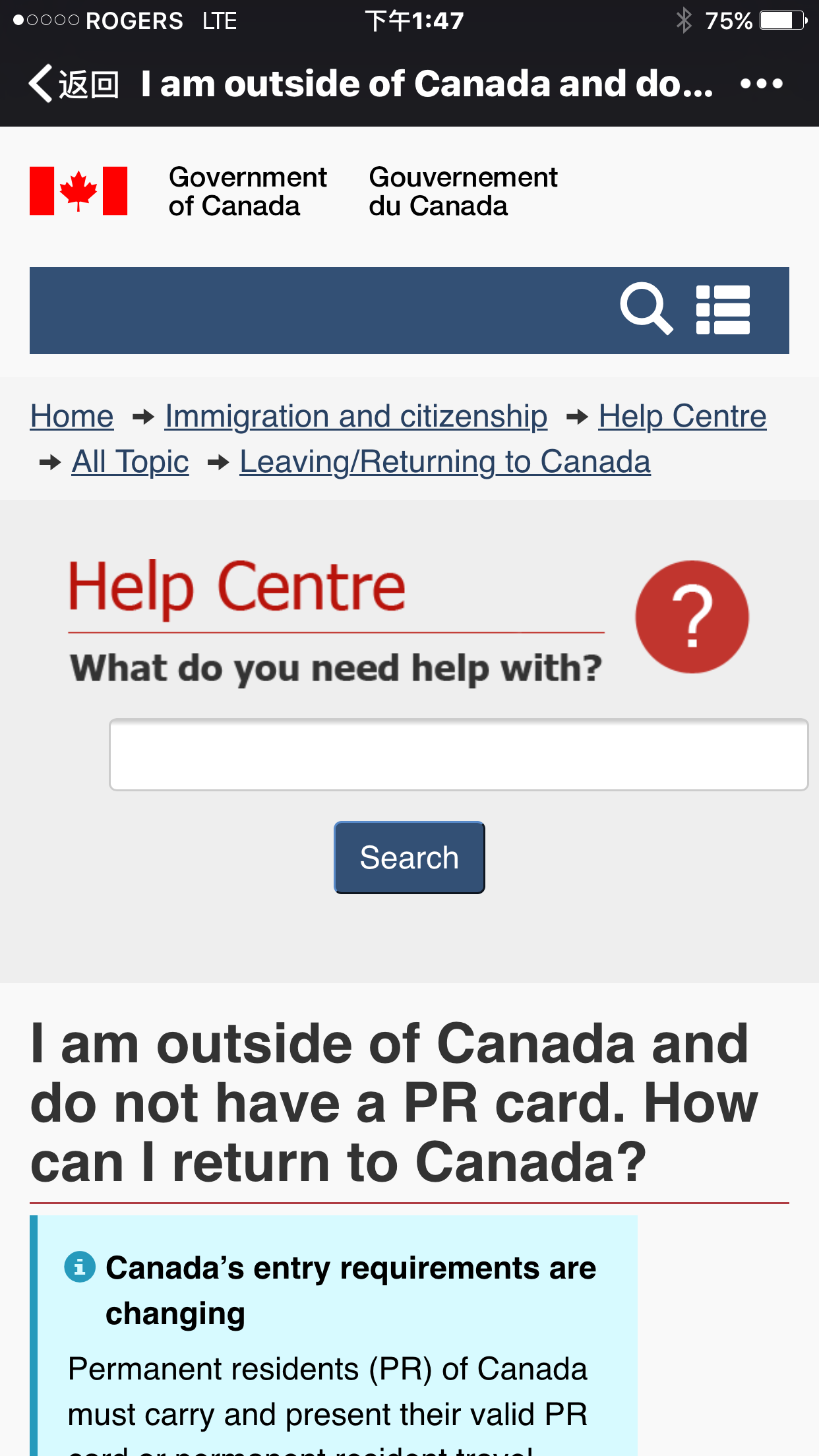Tap the blue Search button
This screenshot has height=1456, width=819.
tap(409, 857)
